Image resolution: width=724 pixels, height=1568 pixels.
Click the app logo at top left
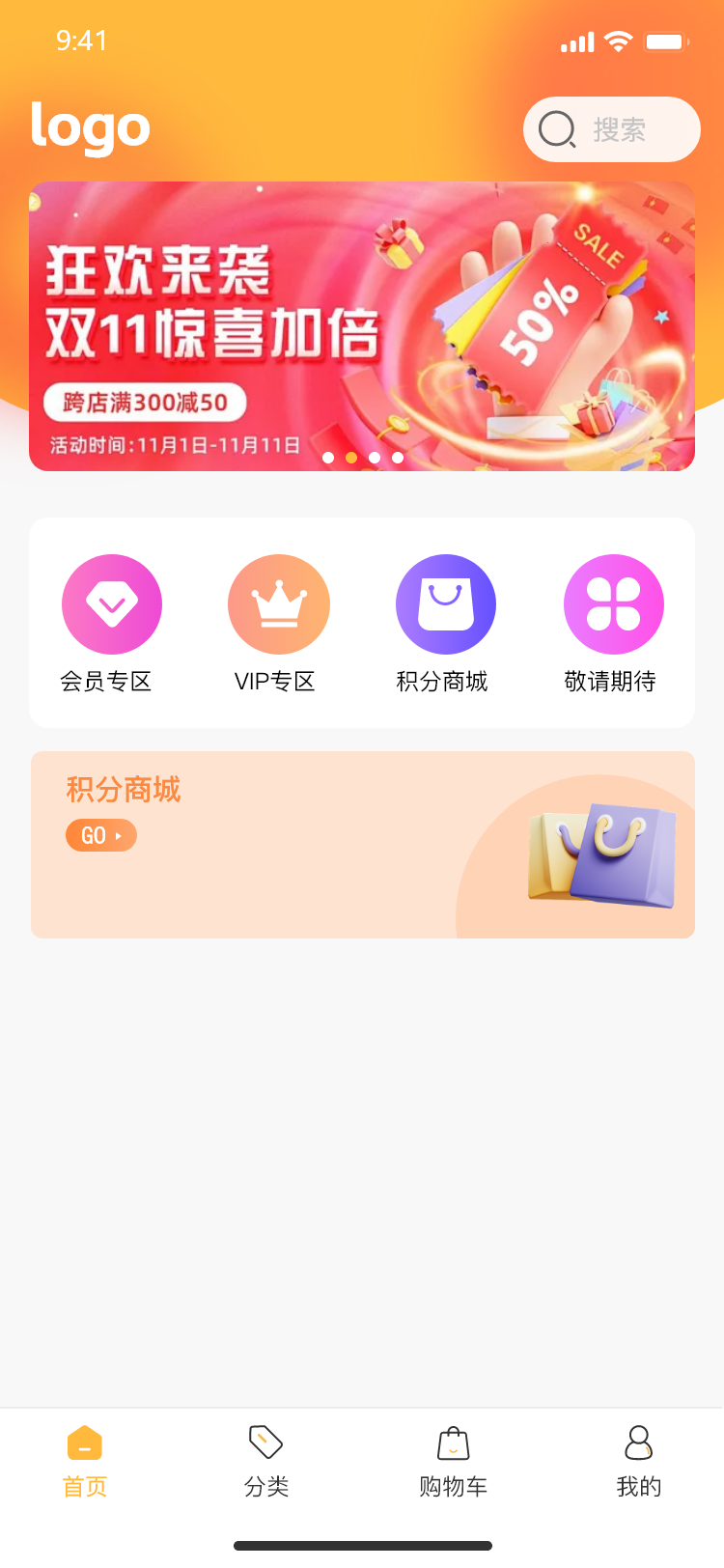[90, 126]
